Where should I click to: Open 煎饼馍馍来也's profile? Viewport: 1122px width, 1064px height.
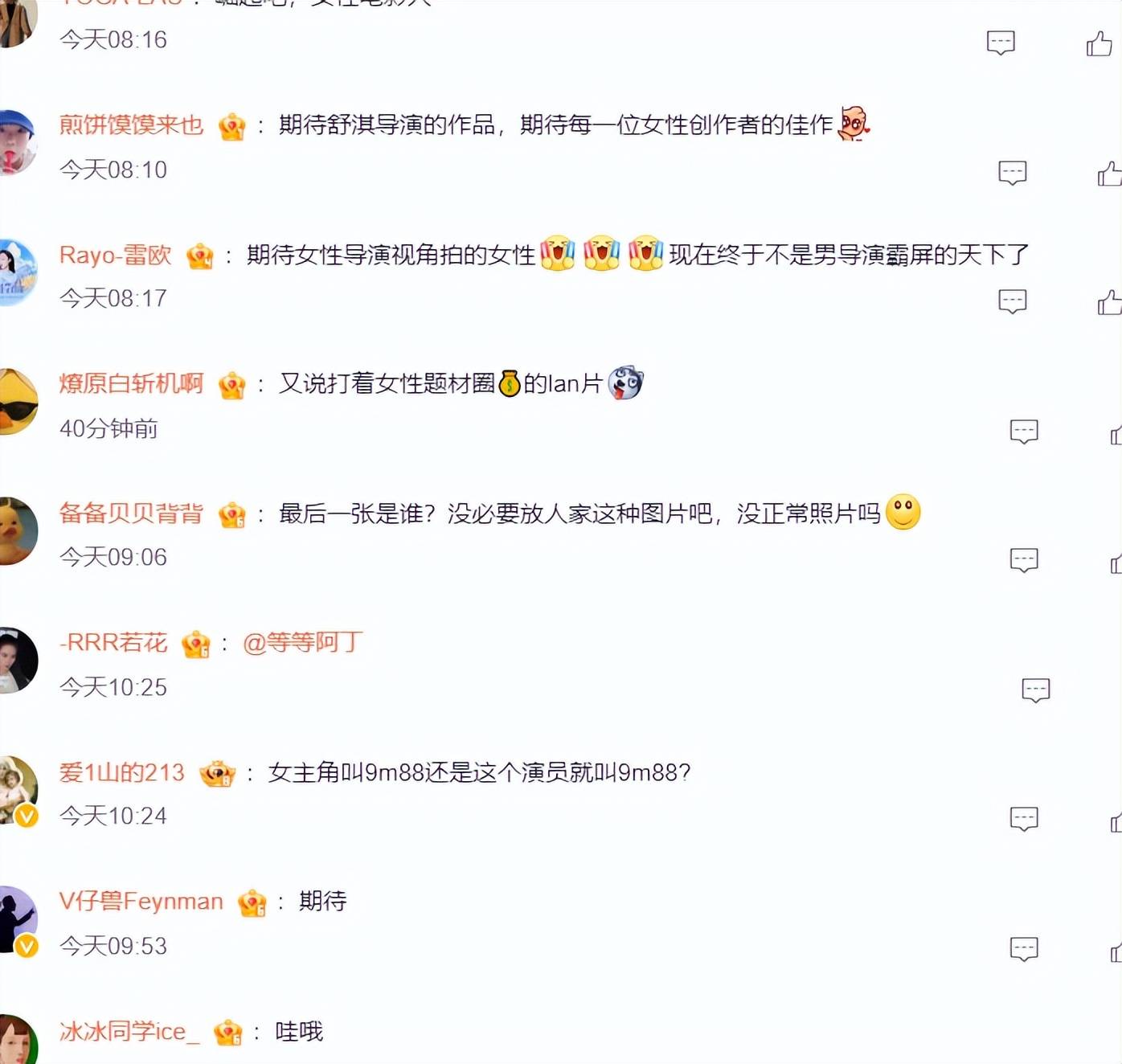tap(131, 125)
